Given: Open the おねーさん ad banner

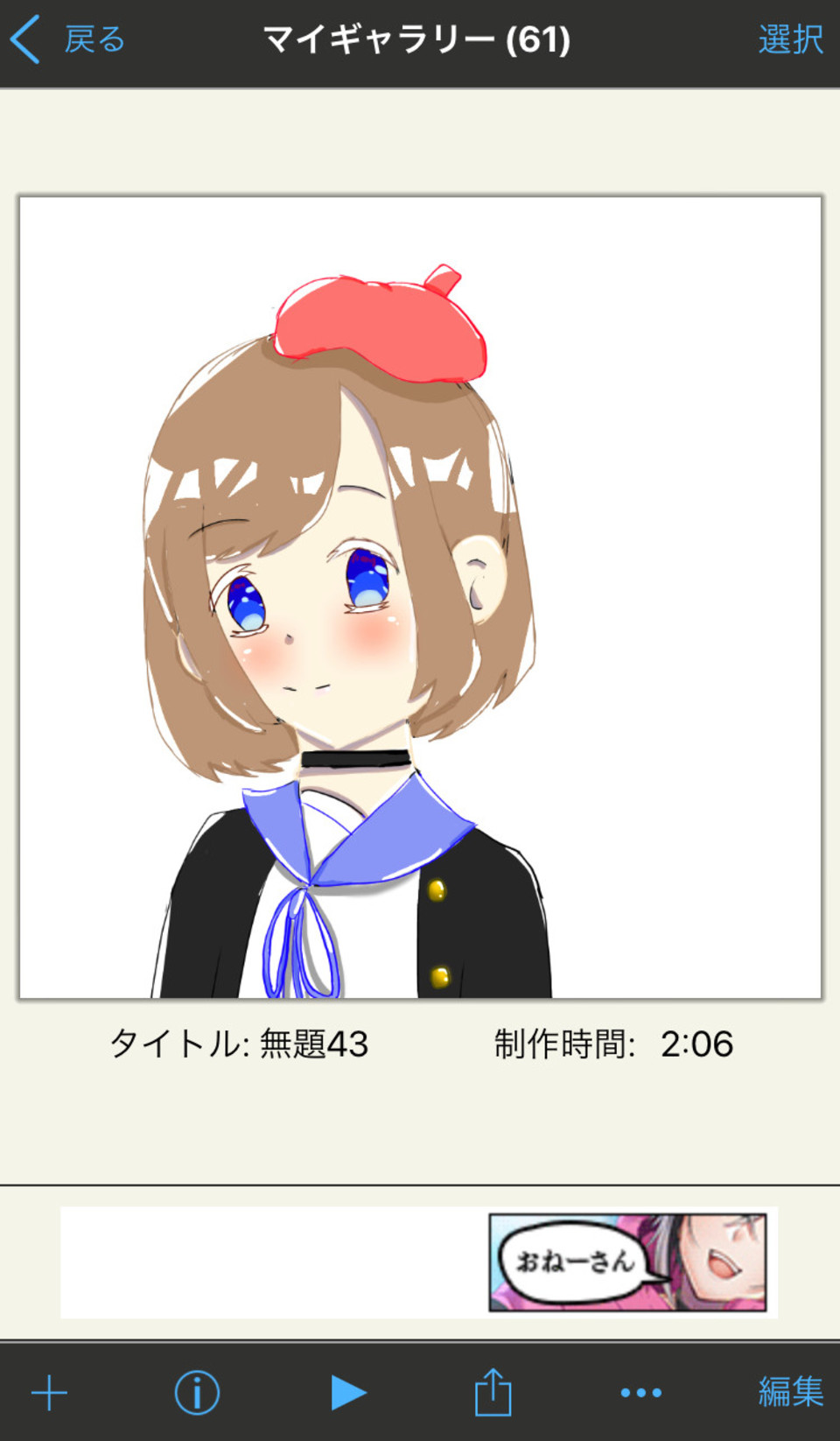Looking at the screenshot, I should click(626, 1262).
